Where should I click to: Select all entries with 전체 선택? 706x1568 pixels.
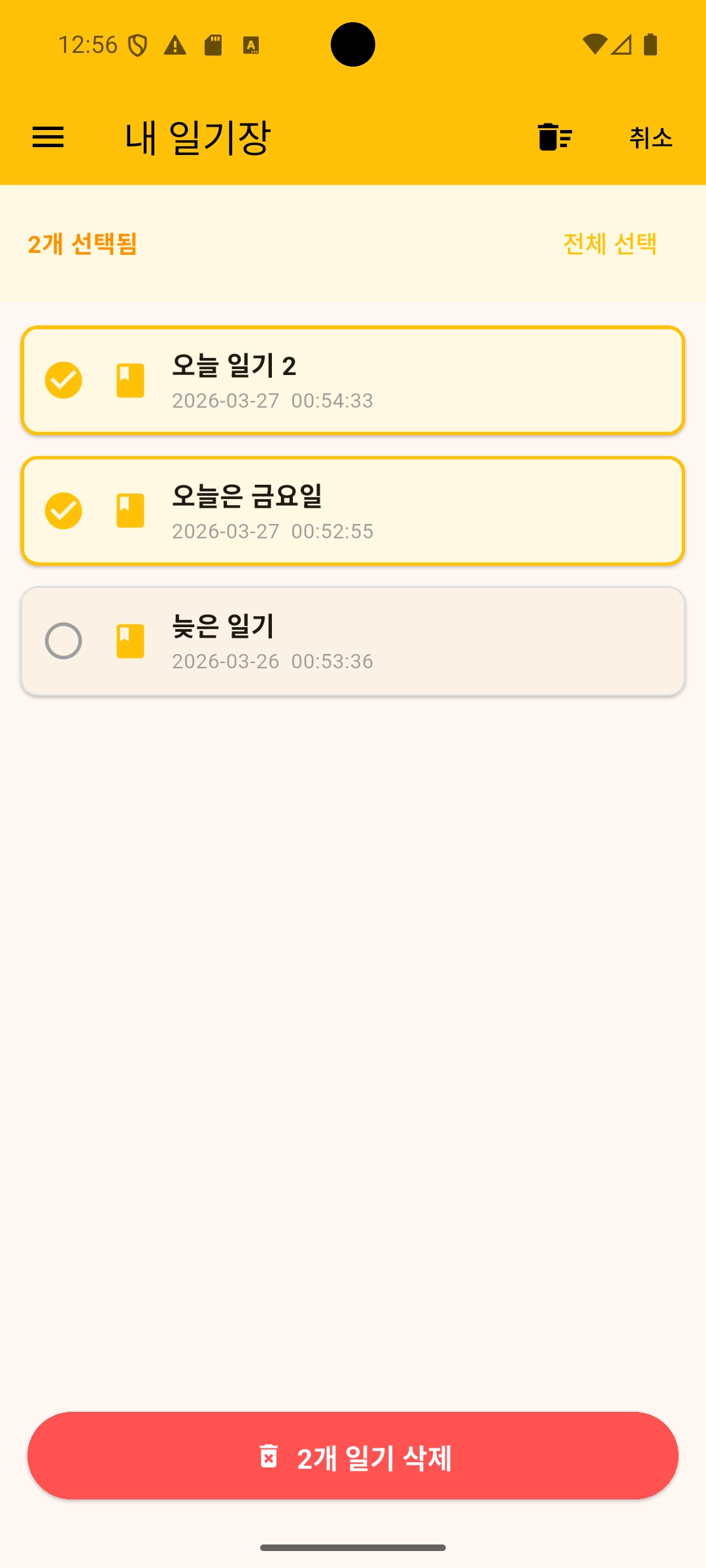click(609, 244)
